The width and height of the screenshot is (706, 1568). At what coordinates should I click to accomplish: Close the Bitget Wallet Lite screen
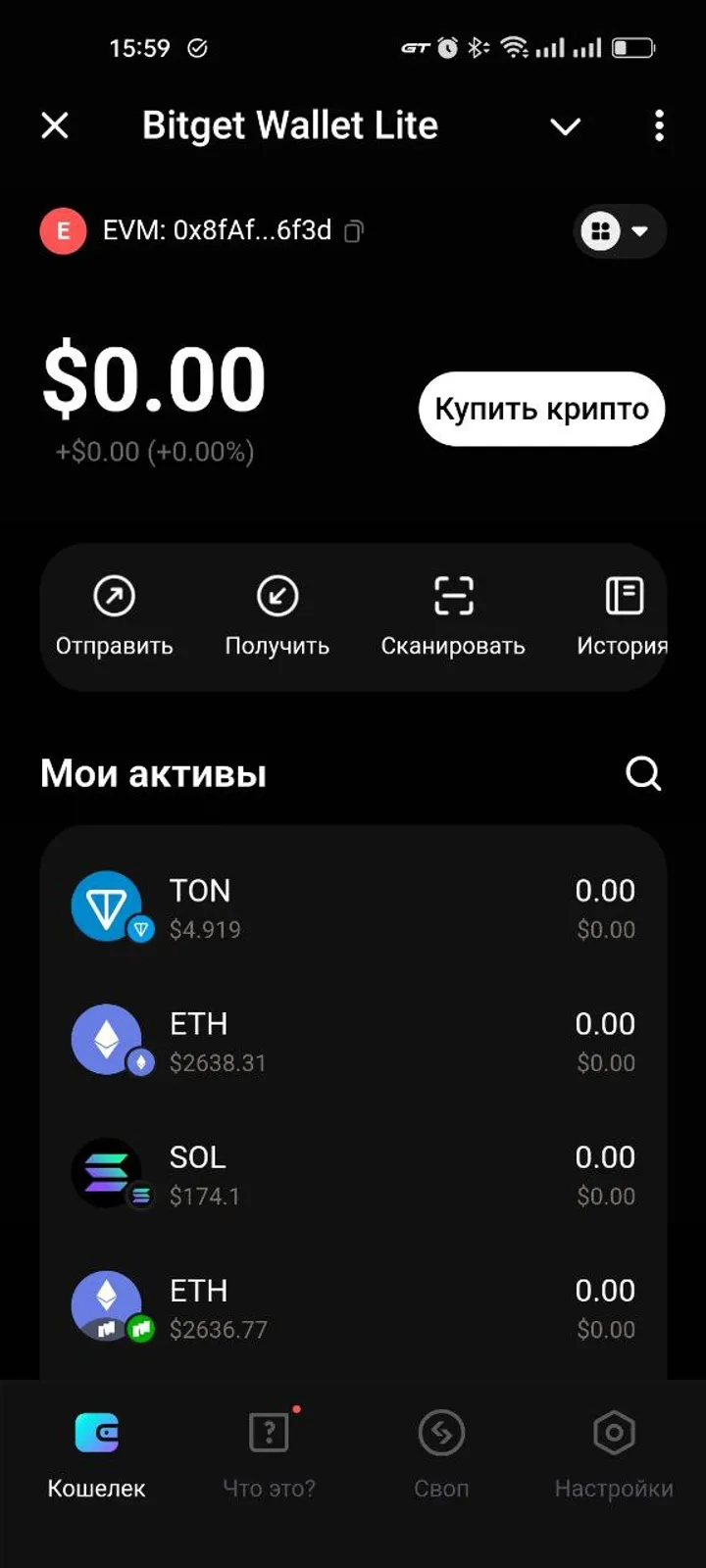coord(55,125)
